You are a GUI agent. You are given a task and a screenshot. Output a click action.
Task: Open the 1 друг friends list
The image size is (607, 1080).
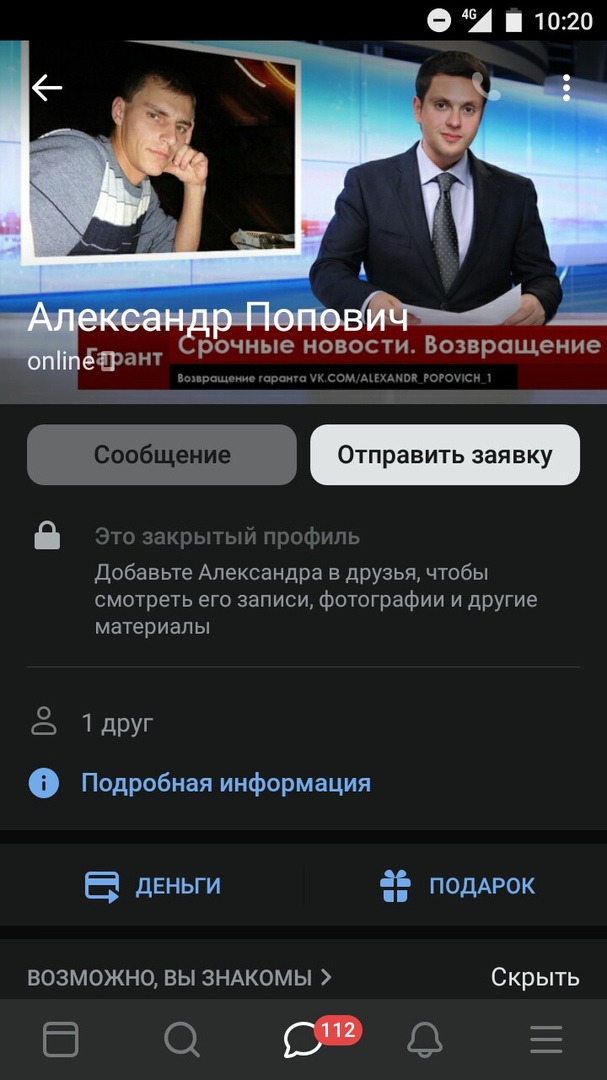[116, 722]
